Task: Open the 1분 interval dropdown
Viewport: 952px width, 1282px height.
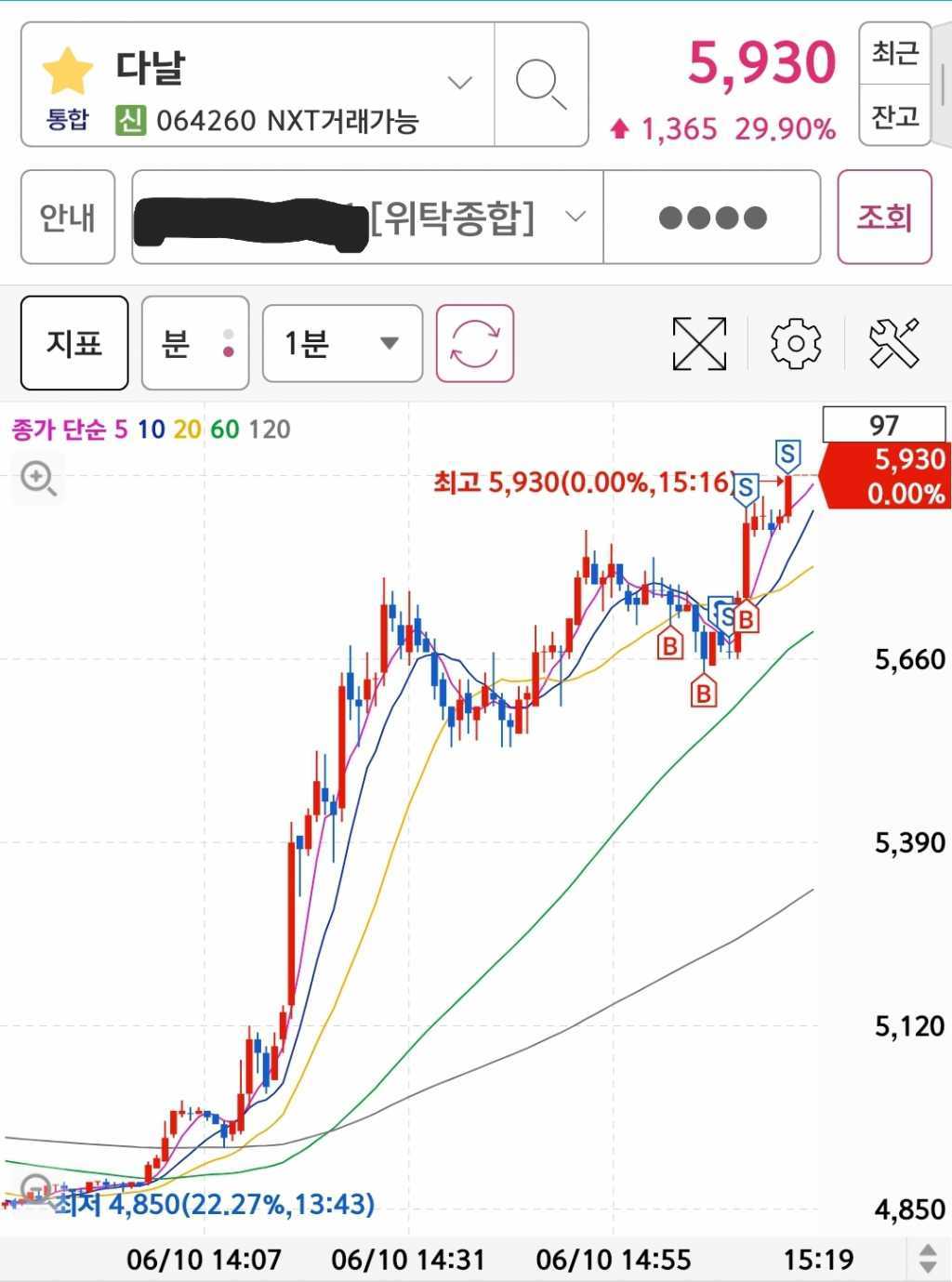Action: coord(342,343)
